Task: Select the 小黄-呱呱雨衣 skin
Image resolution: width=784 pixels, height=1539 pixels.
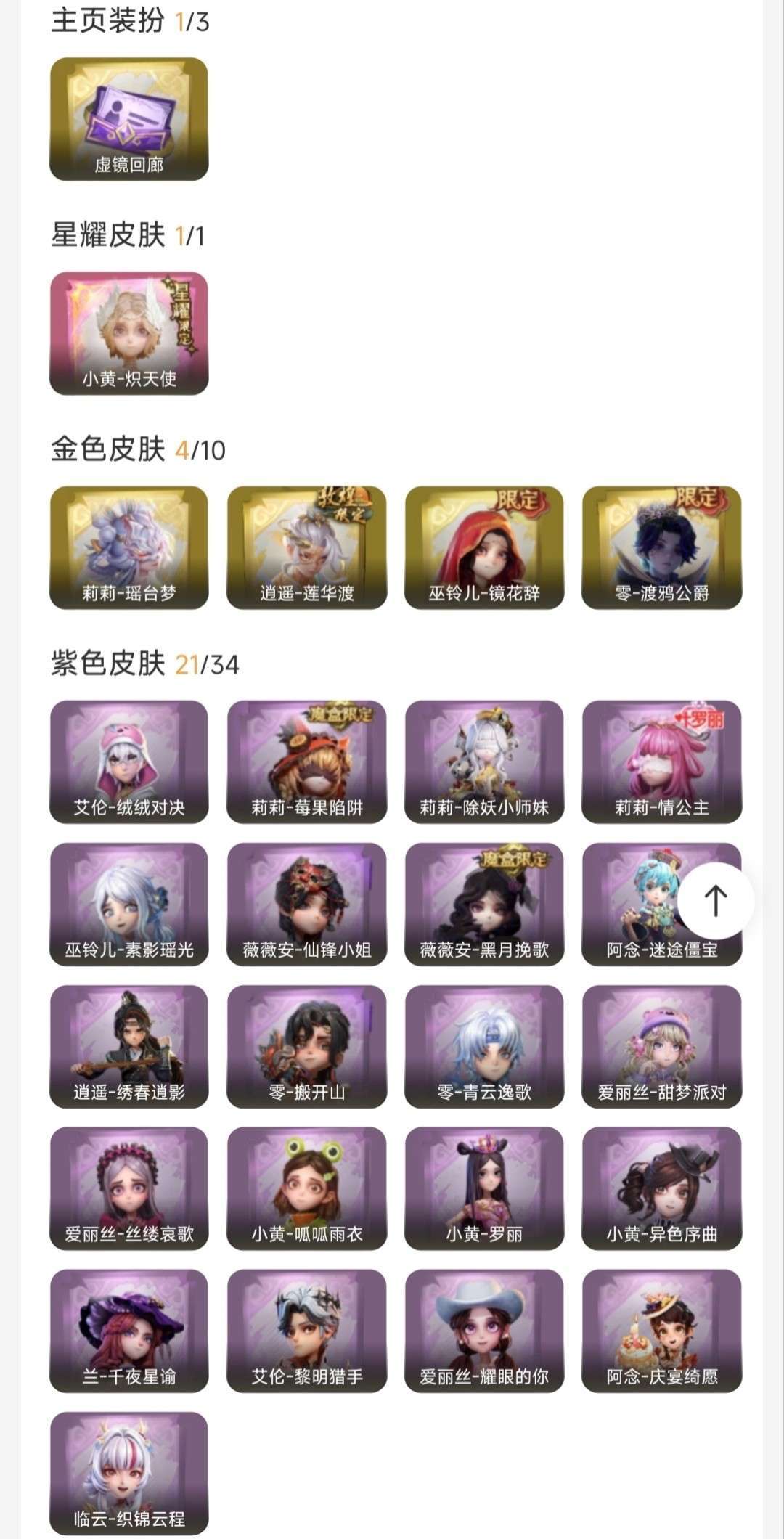Action: pyautogui.click(x=306, y=1188)
